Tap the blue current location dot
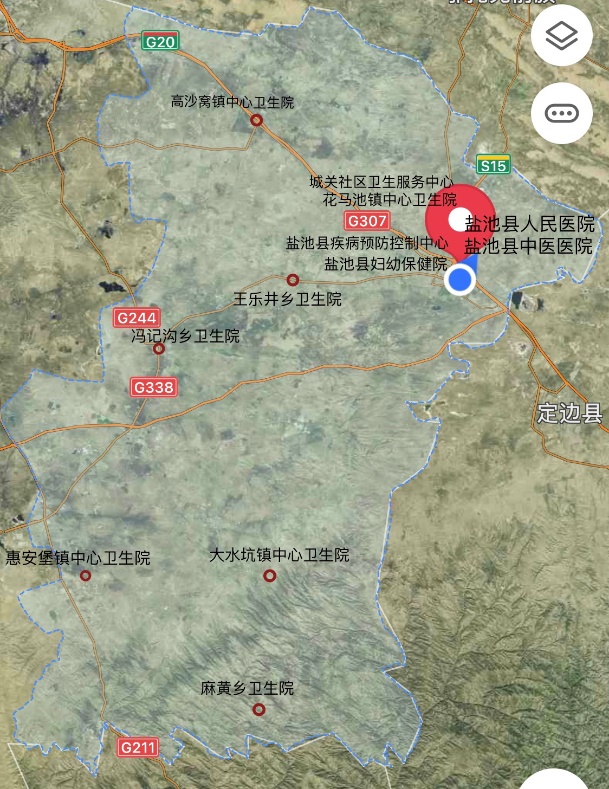The width and height of the screenshot is (609, 789). tap(460, 279)
